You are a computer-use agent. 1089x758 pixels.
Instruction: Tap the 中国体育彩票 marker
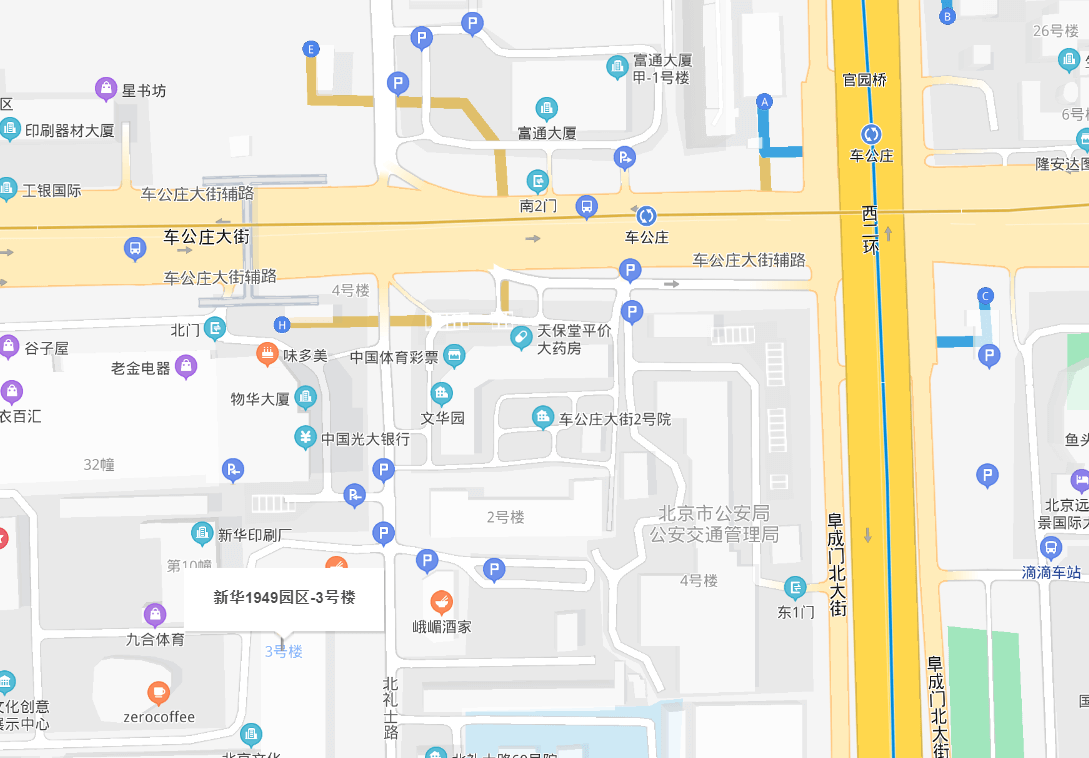tap(454, 356)
